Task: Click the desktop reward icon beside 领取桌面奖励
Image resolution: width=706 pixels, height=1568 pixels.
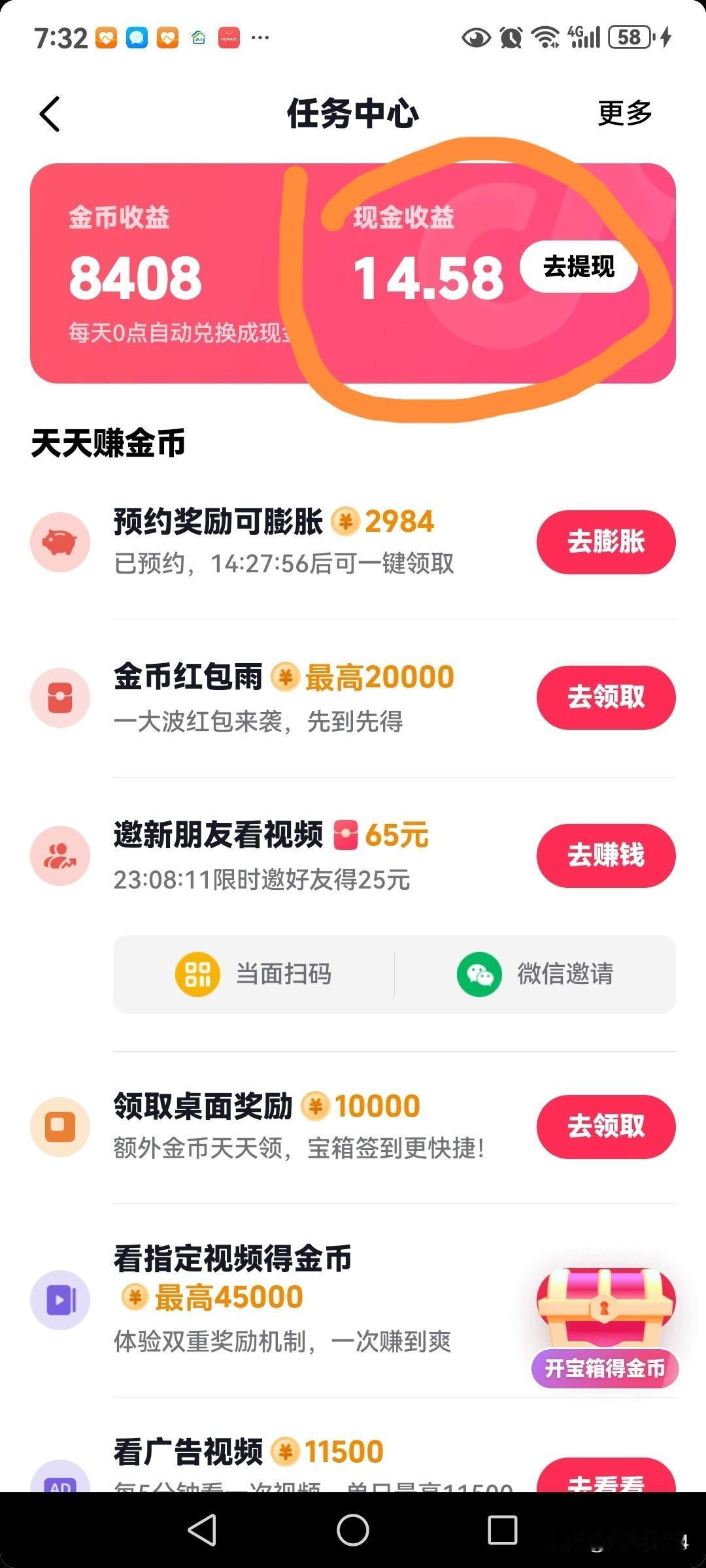Action: pos(60,1126)
